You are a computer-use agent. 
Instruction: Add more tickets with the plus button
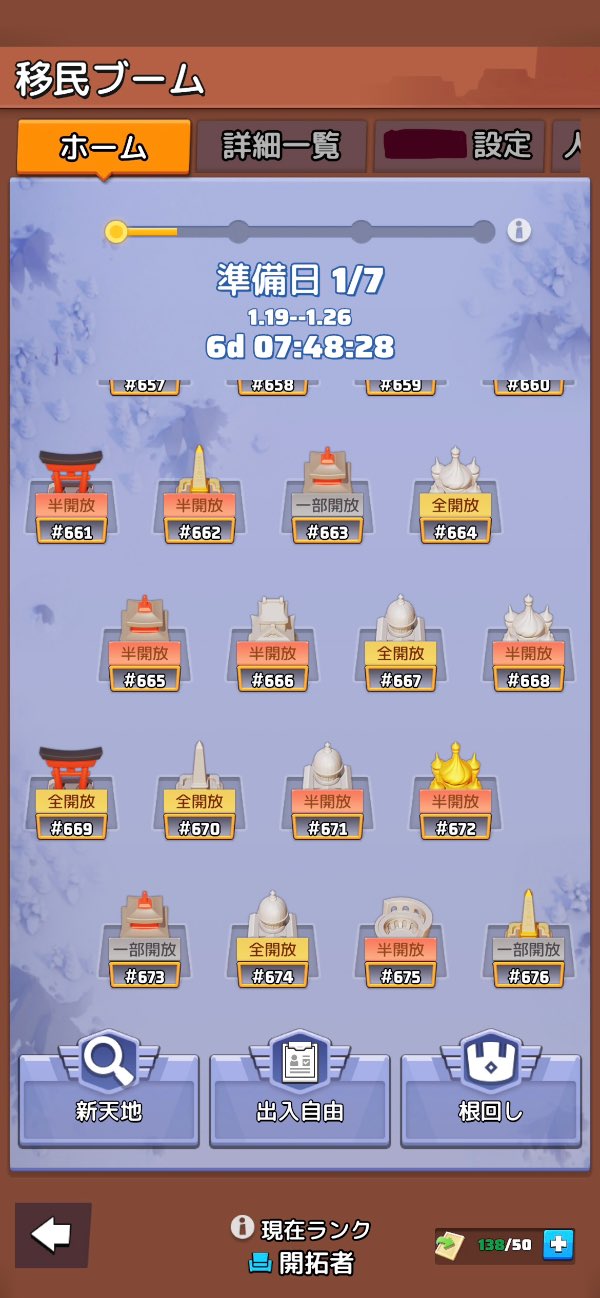558,1244
